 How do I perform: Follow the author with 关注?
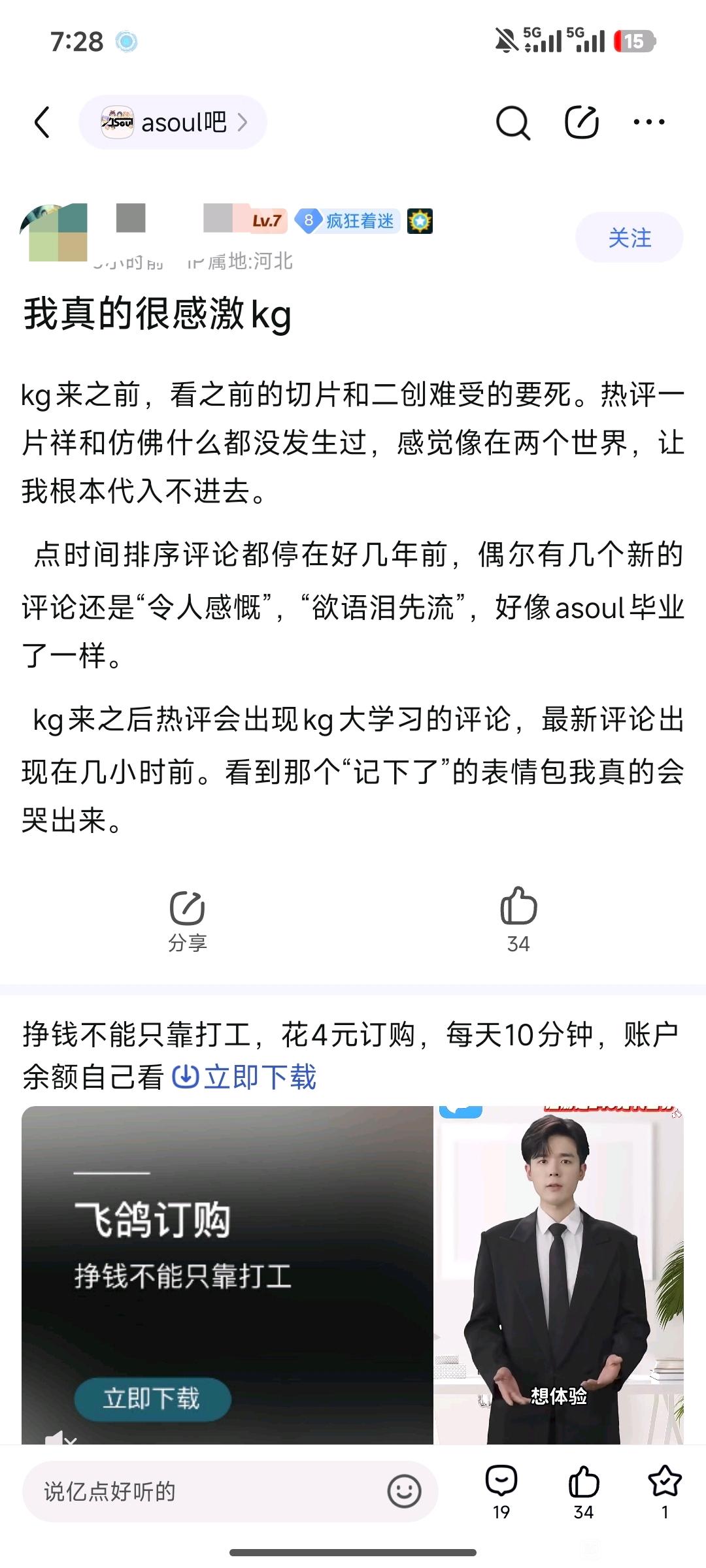(629, 238)
